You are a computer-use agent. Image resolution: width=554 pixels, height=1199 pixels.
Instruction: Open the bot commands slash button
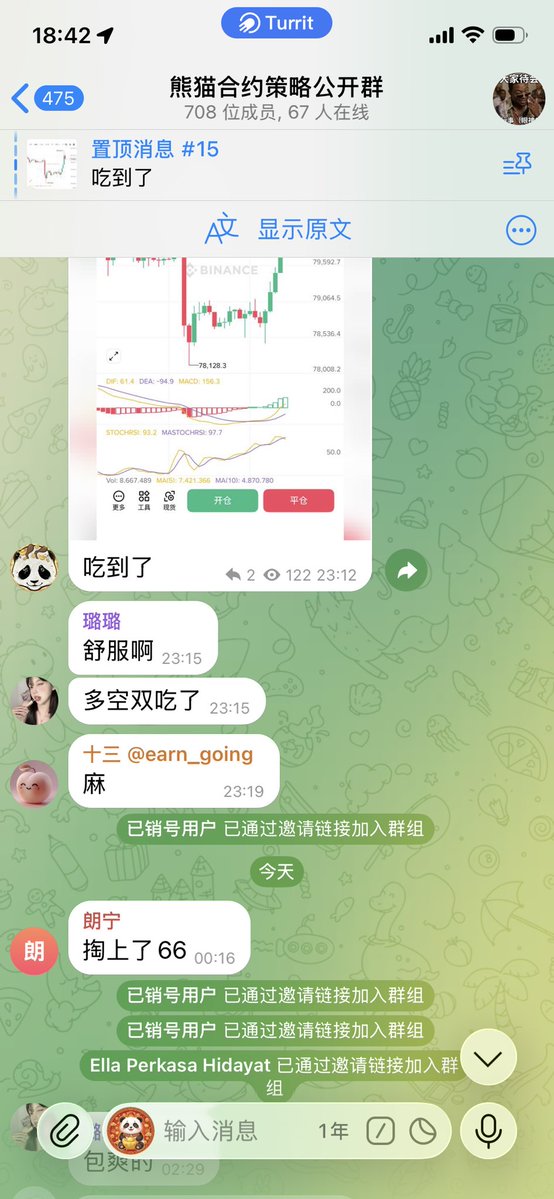380,1131
